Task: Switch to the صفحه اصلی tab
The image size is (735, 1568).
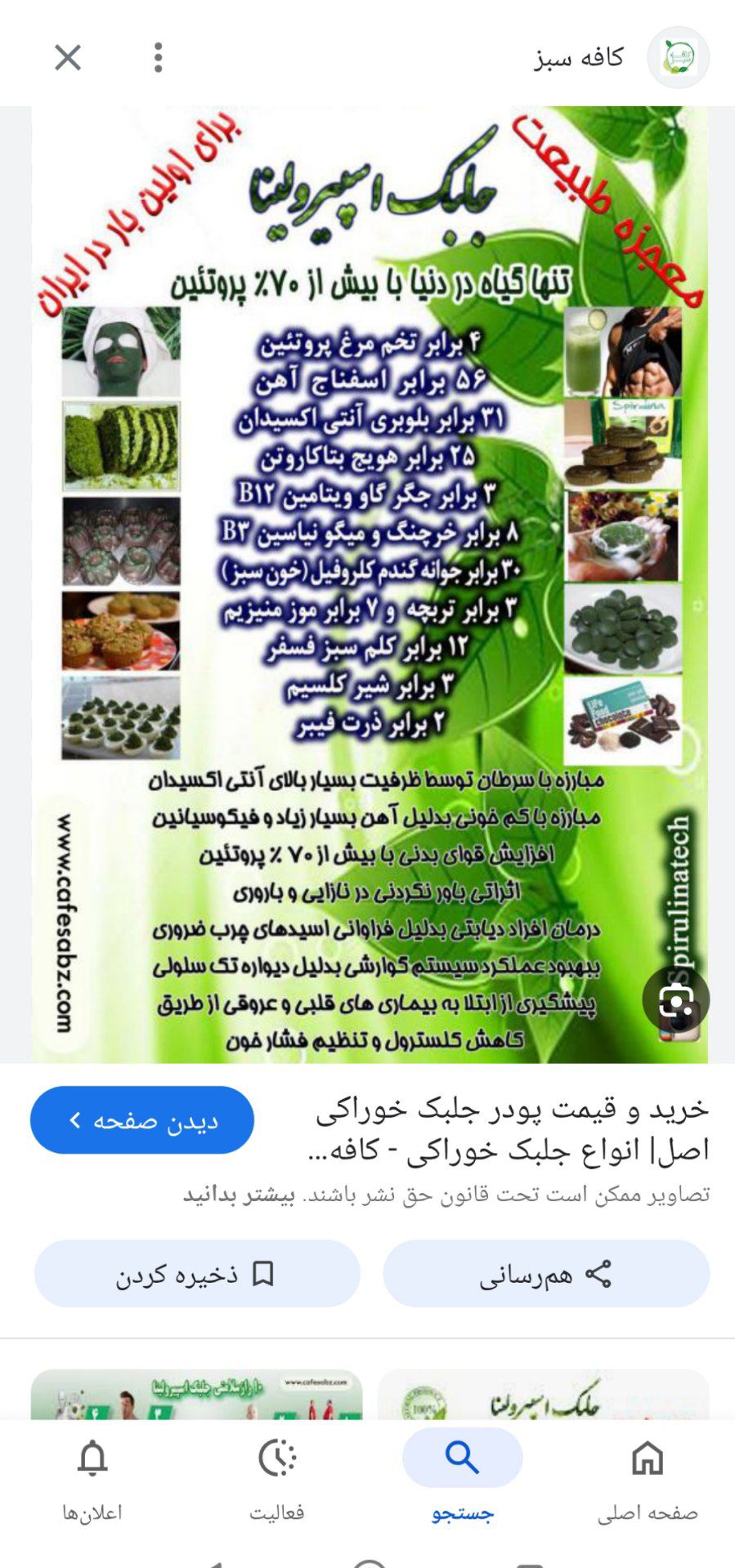Action: click(648, 1477)
